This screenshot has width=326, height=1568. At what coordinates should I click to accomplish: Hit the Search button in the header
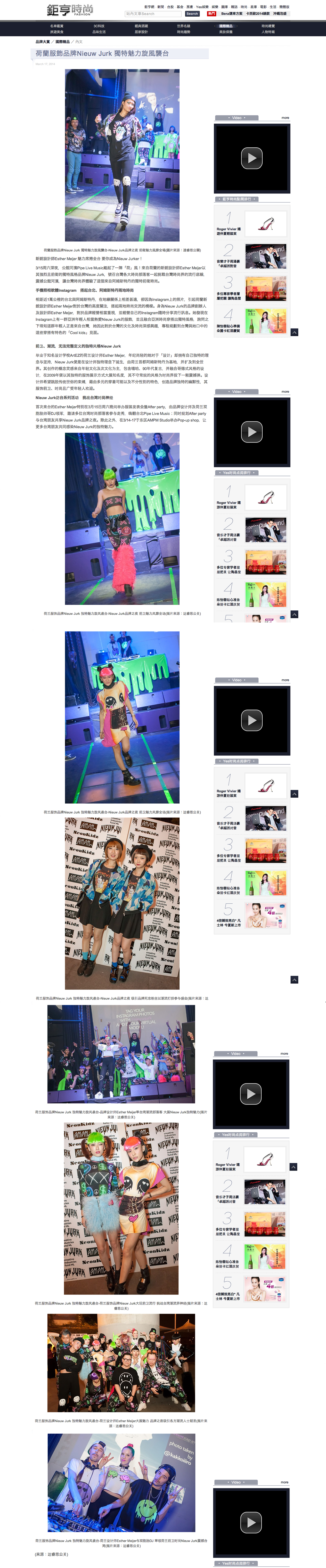(192, 13)
